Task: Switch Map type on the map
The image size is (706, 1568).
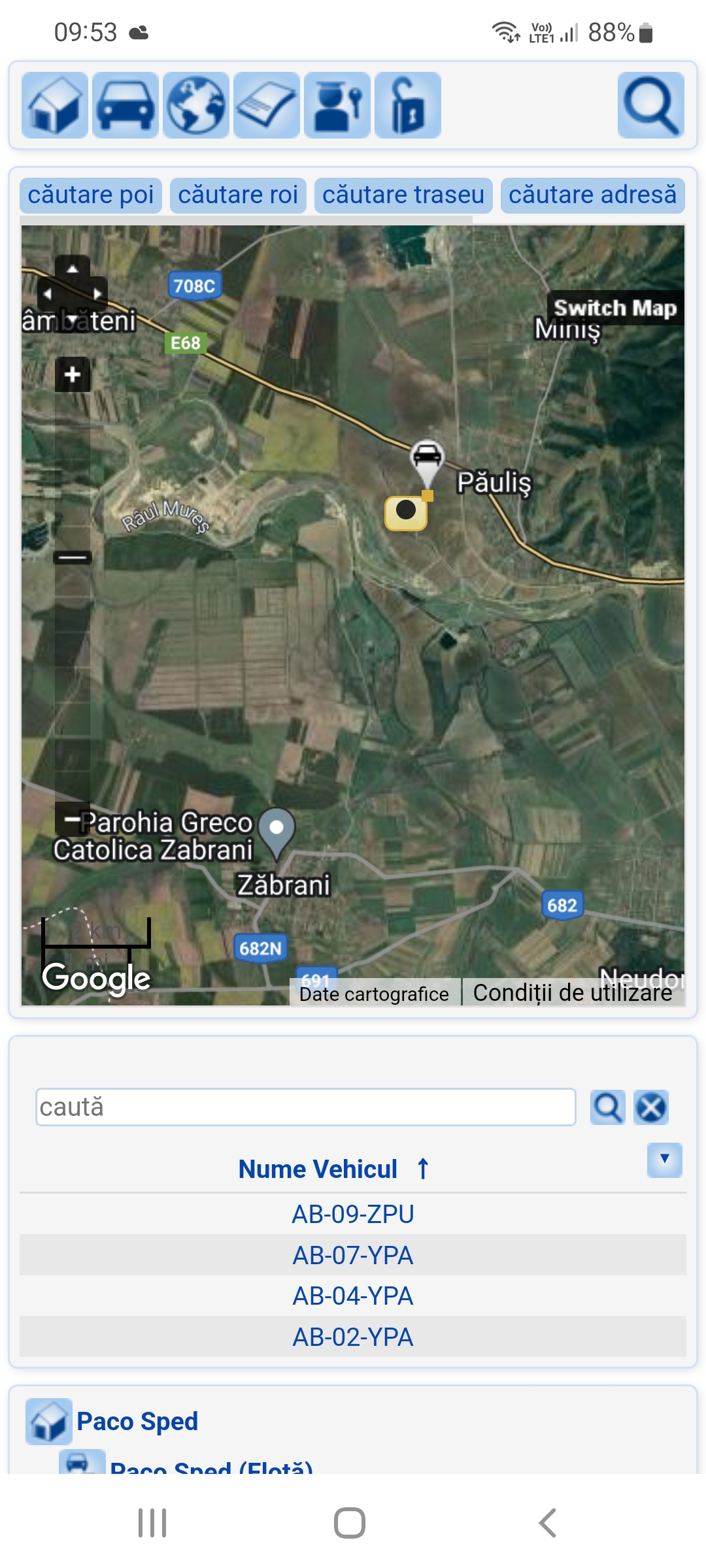Action: pyautogui.click(x=615, y=308)
